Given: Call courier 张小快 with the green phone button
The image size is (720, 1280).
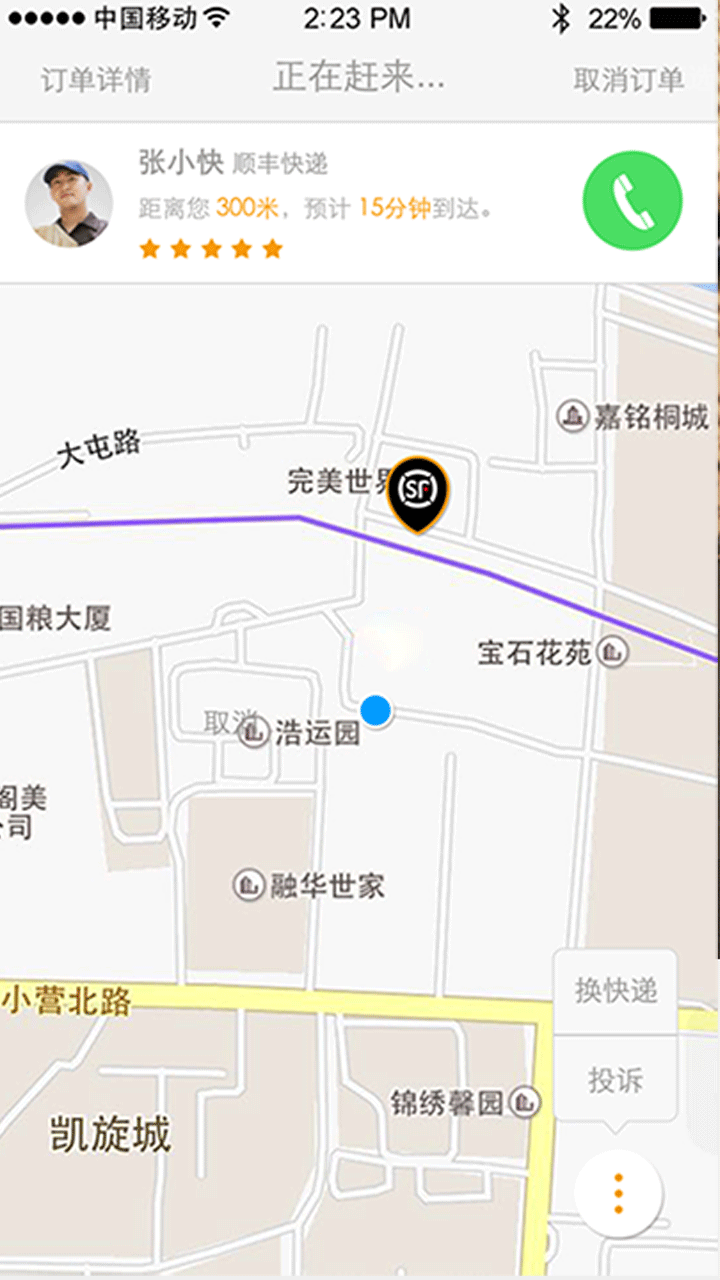Looking at the screenshot, I should point(632,200).
